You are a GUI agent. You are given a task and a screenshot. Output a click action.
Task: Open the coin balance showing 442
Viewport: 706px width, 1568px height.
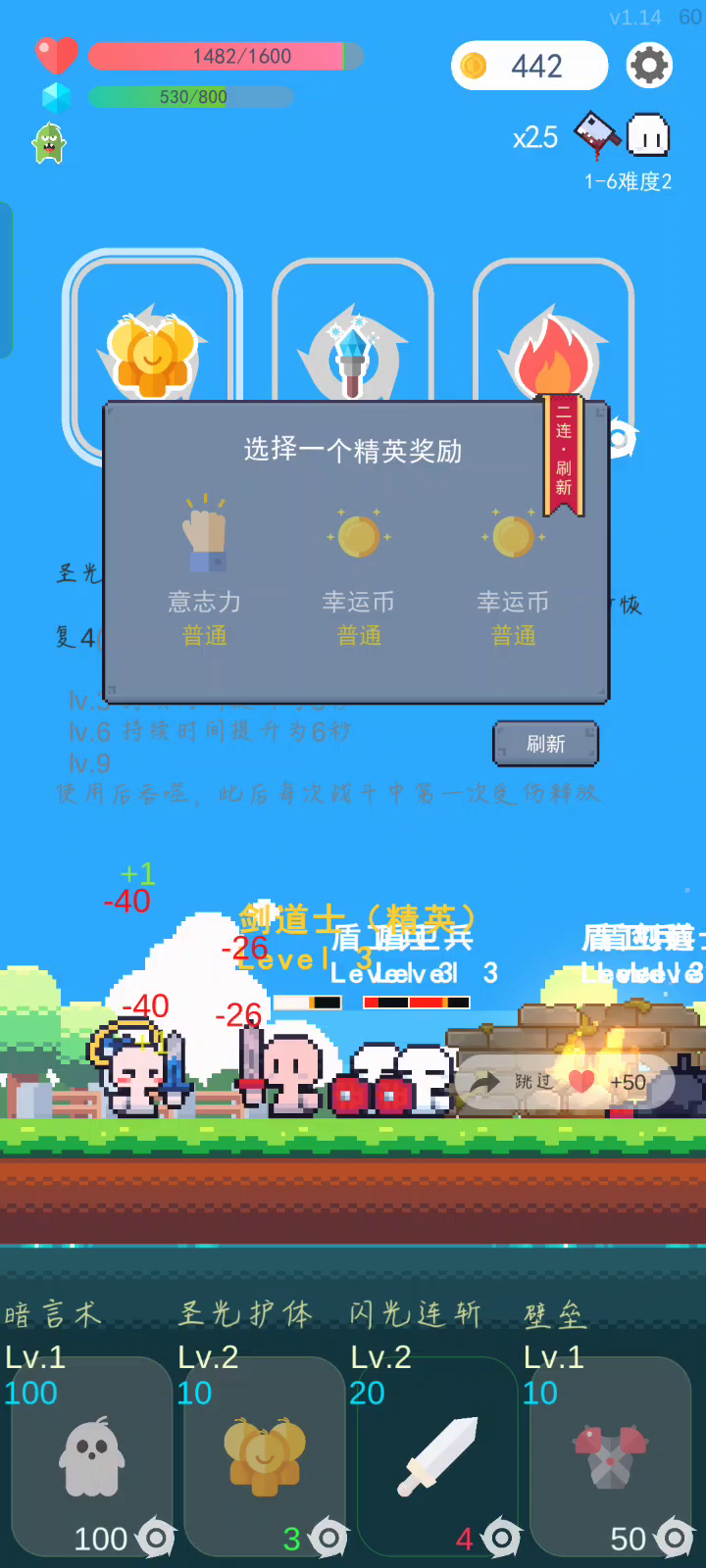pyautogui.click(x=529, y=66)
